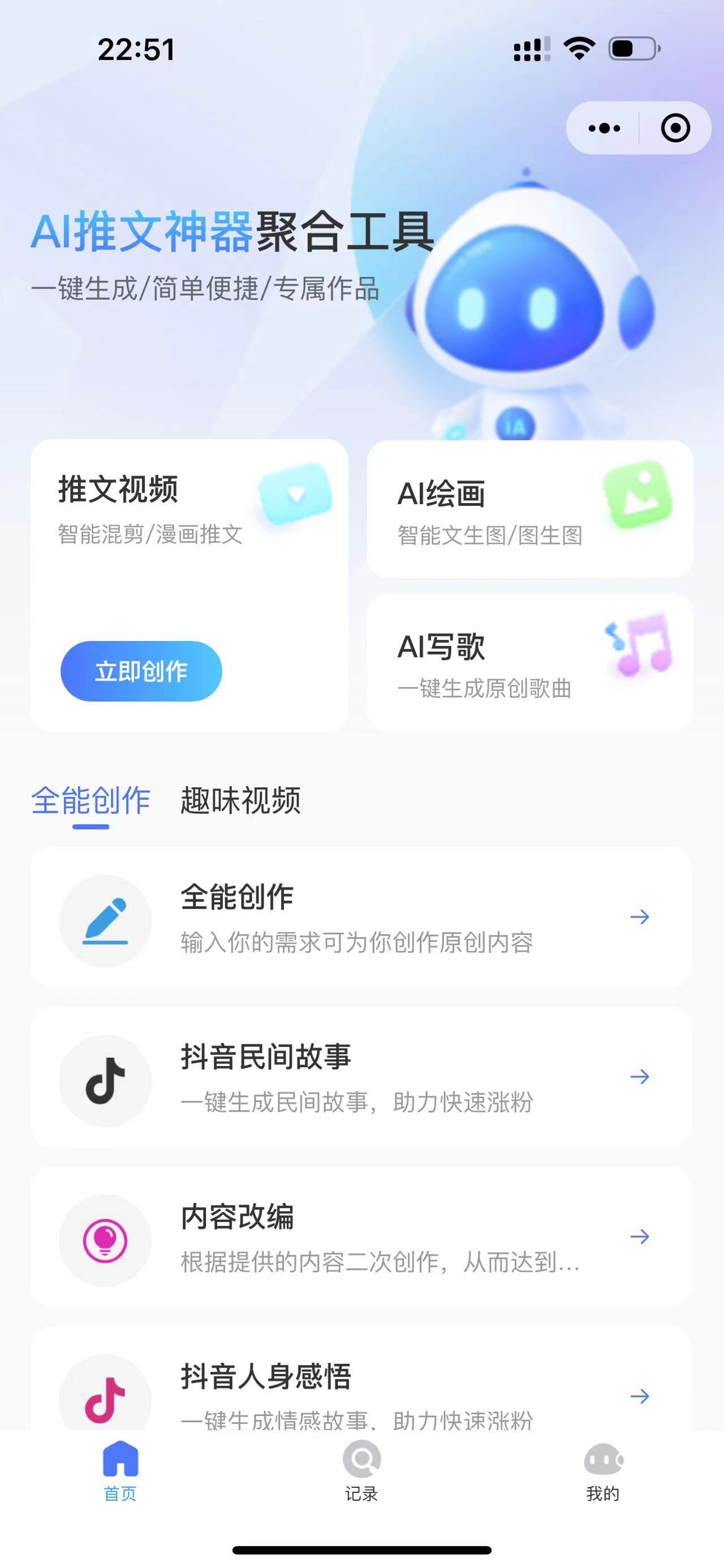Tap the 立即创作 button
The image size is (724, 1568).
141,671
